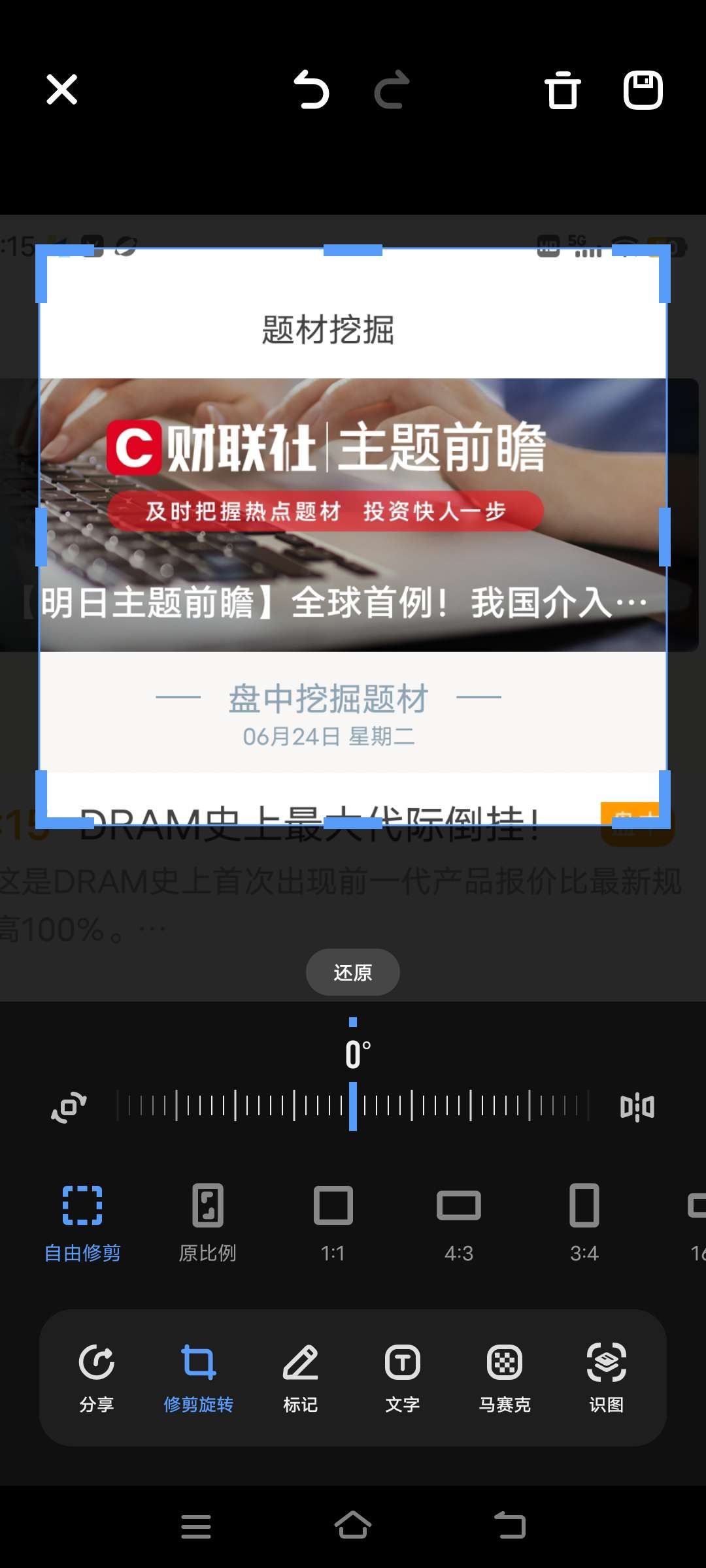Screen dimensions: 706x1568
Task: Save the edited screenshot
Action: pyautogui.click(x=643, y=90)
